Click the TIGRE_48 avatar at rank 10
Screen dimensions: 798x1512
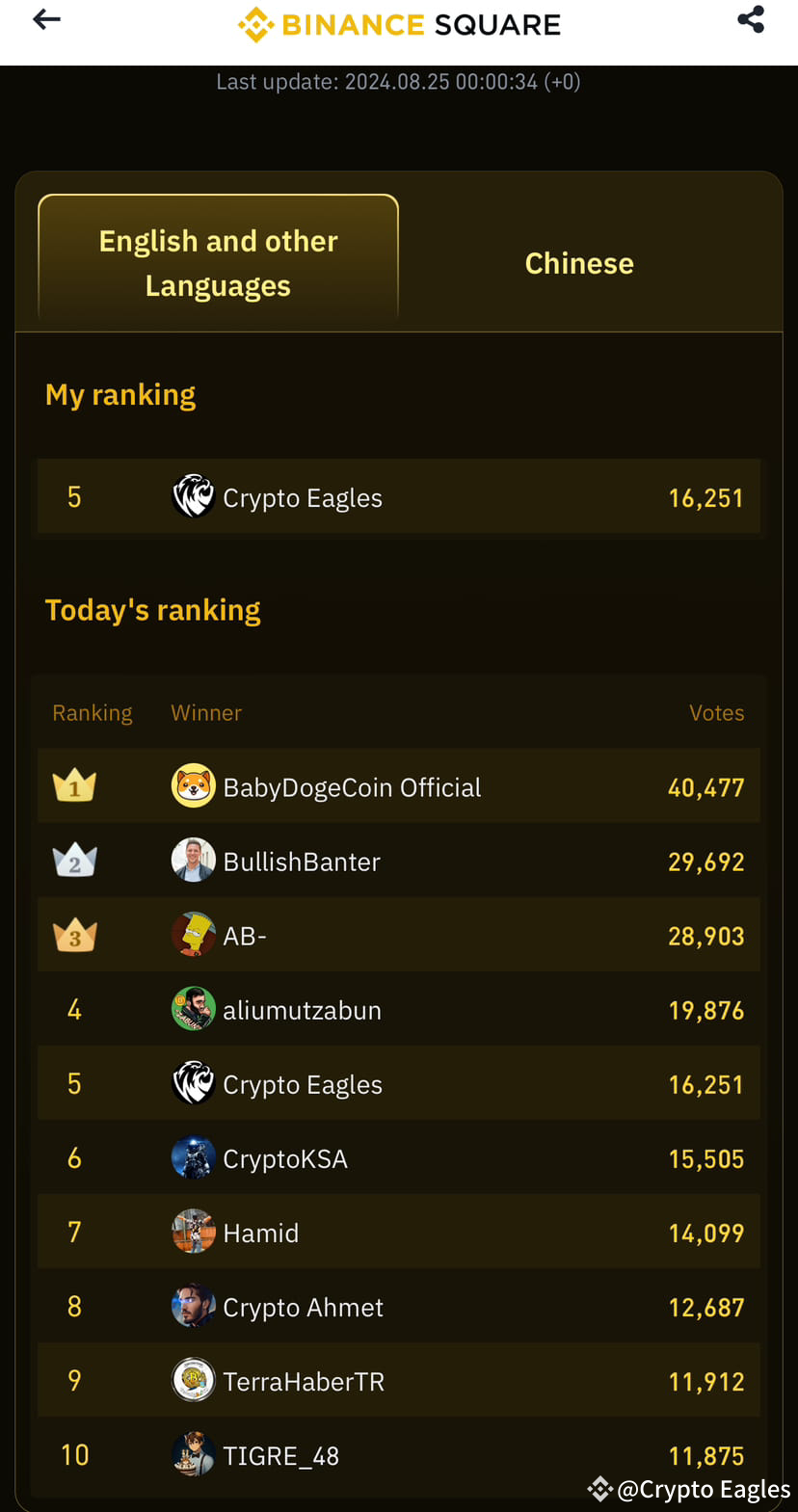[194, 1454]
